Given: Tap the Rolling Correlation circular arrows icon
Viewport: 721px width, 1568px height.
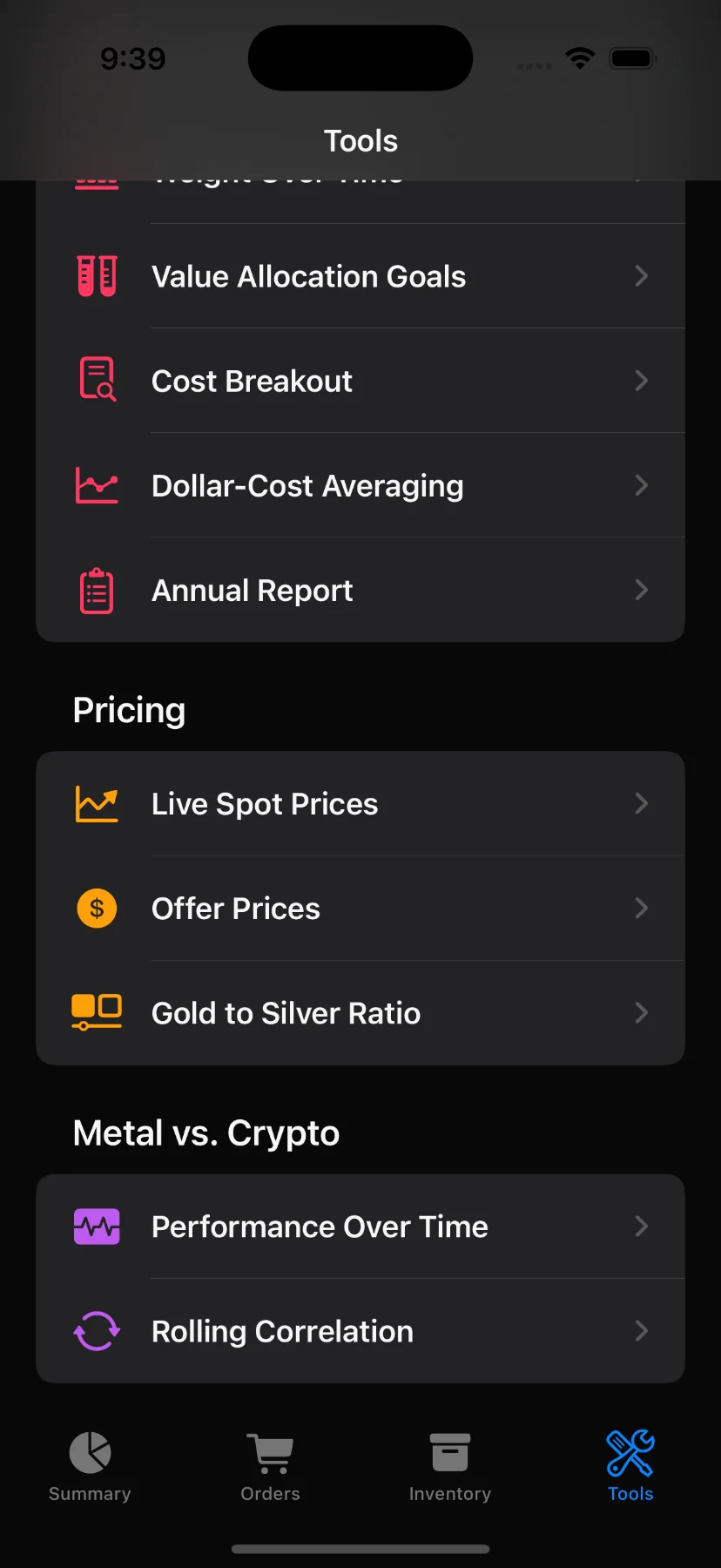Looking at the screenshot, I should click(97, 1330).
